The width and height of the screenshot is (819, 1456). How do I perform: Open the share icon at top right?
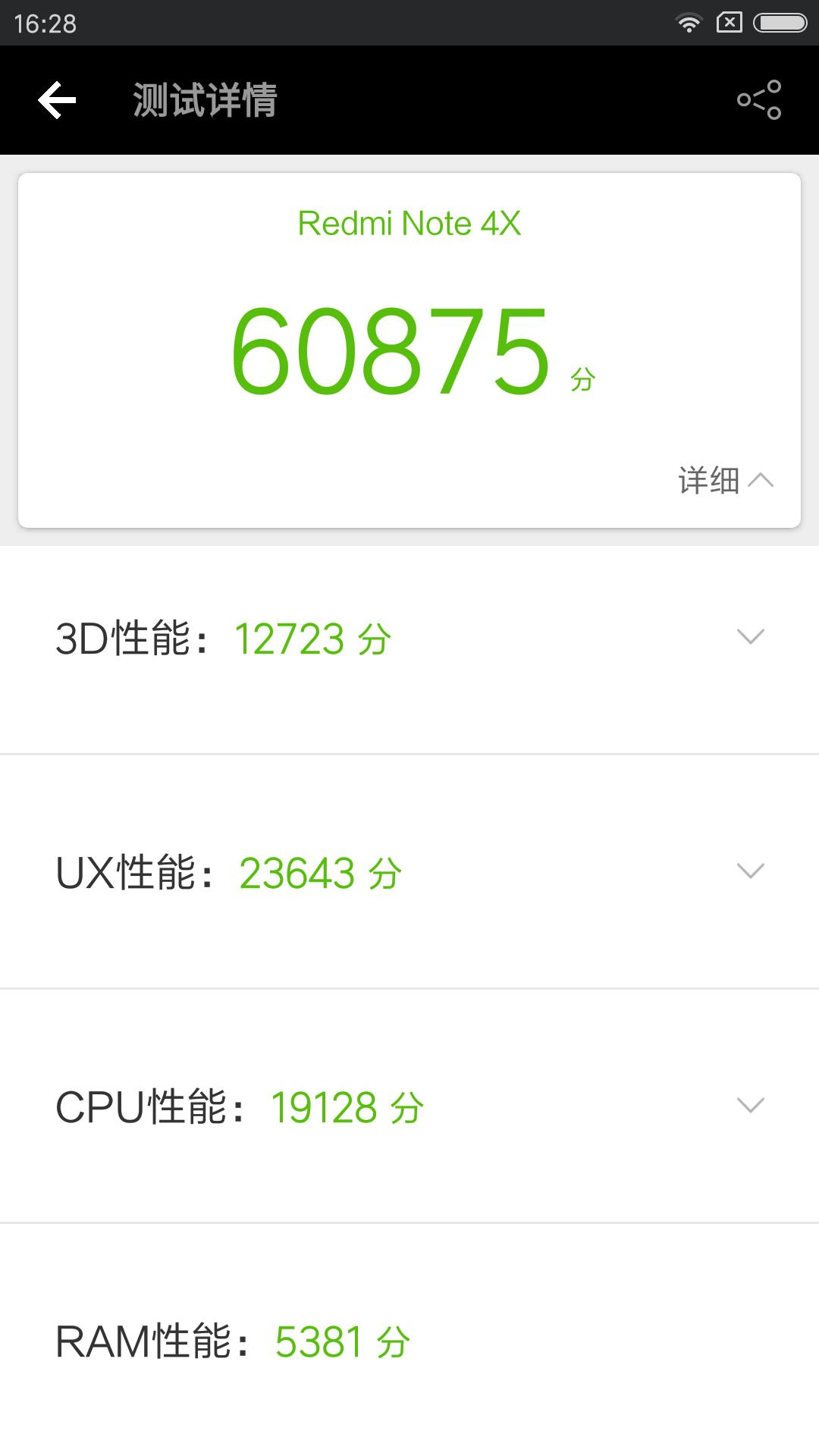[761, 99]
